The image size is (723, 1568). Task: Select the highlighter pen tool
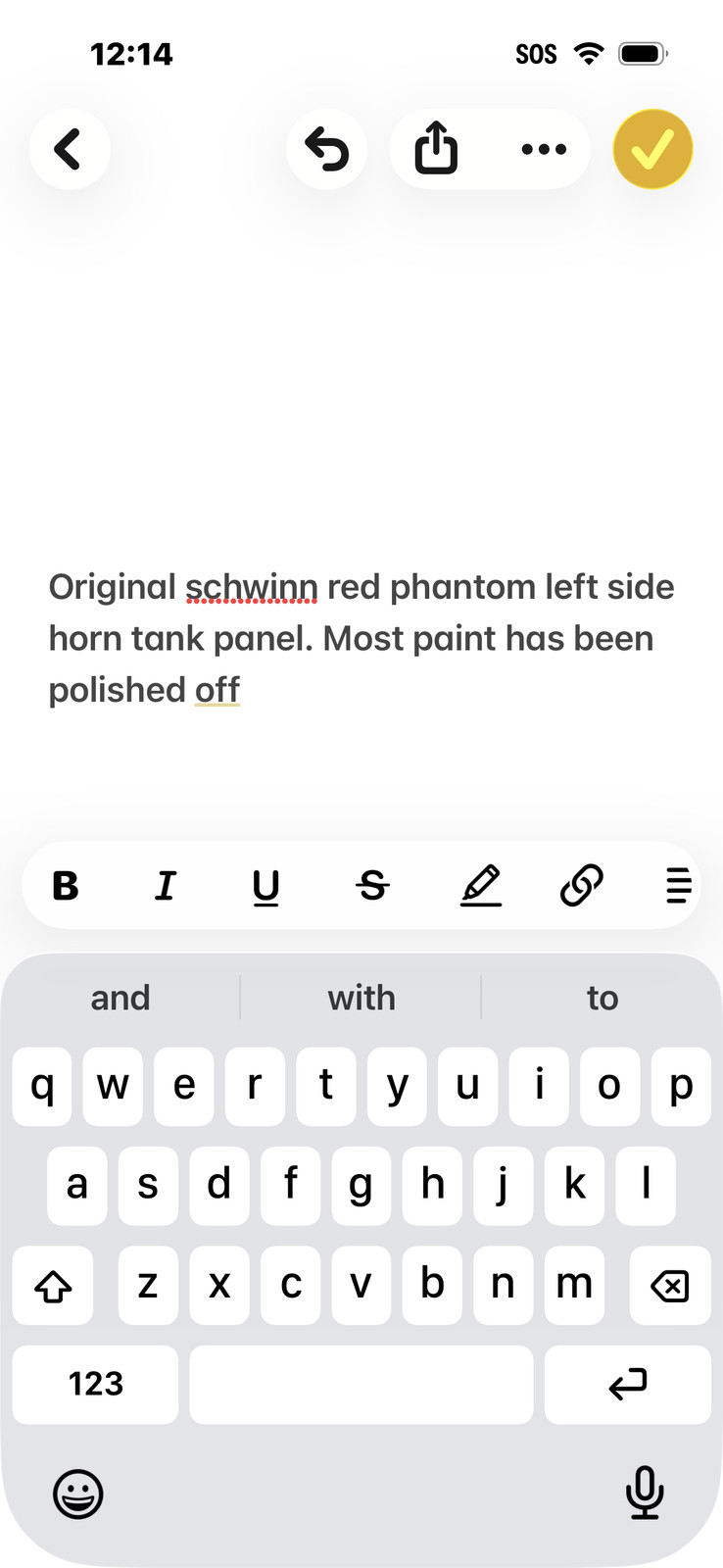(481, 886)
